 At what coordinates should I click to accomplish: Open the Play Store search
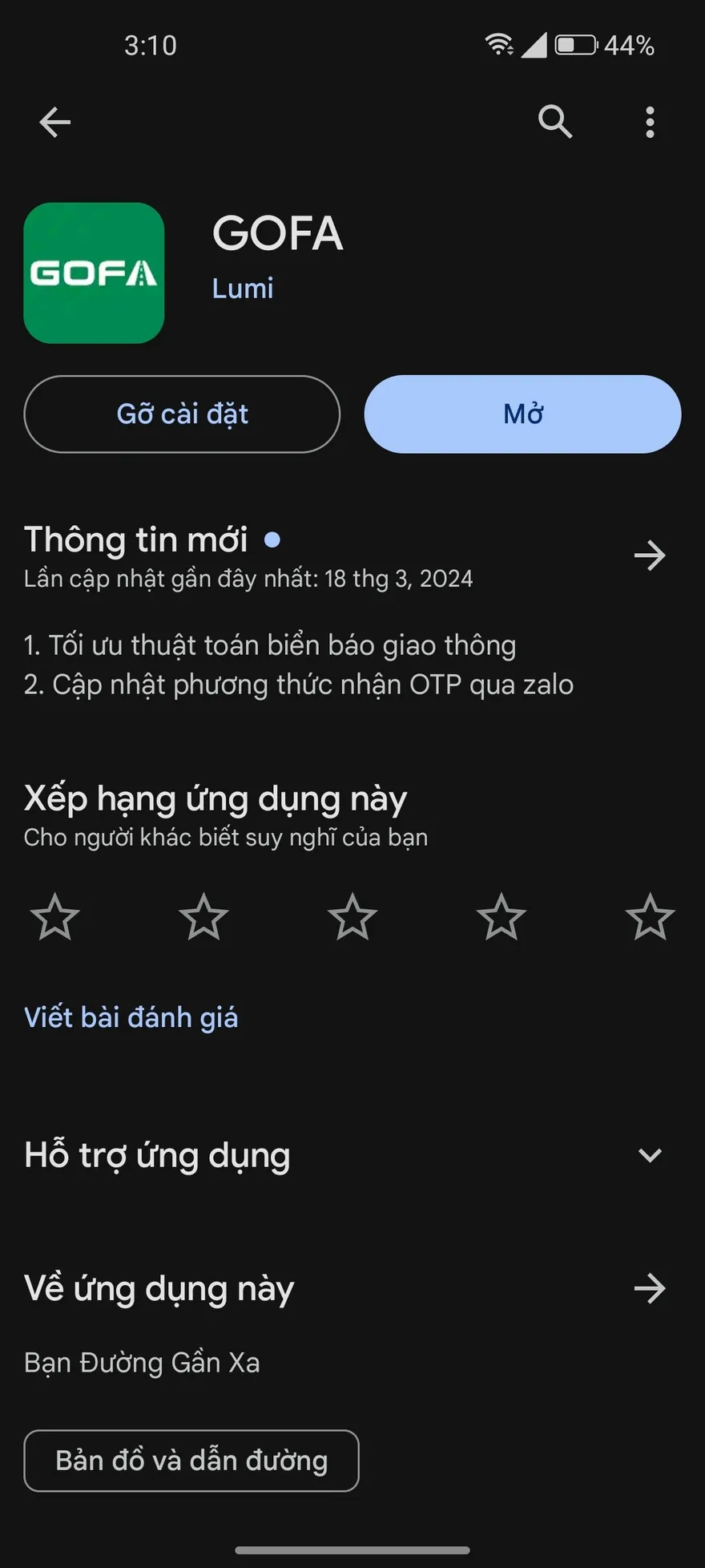tap(555, 122)
